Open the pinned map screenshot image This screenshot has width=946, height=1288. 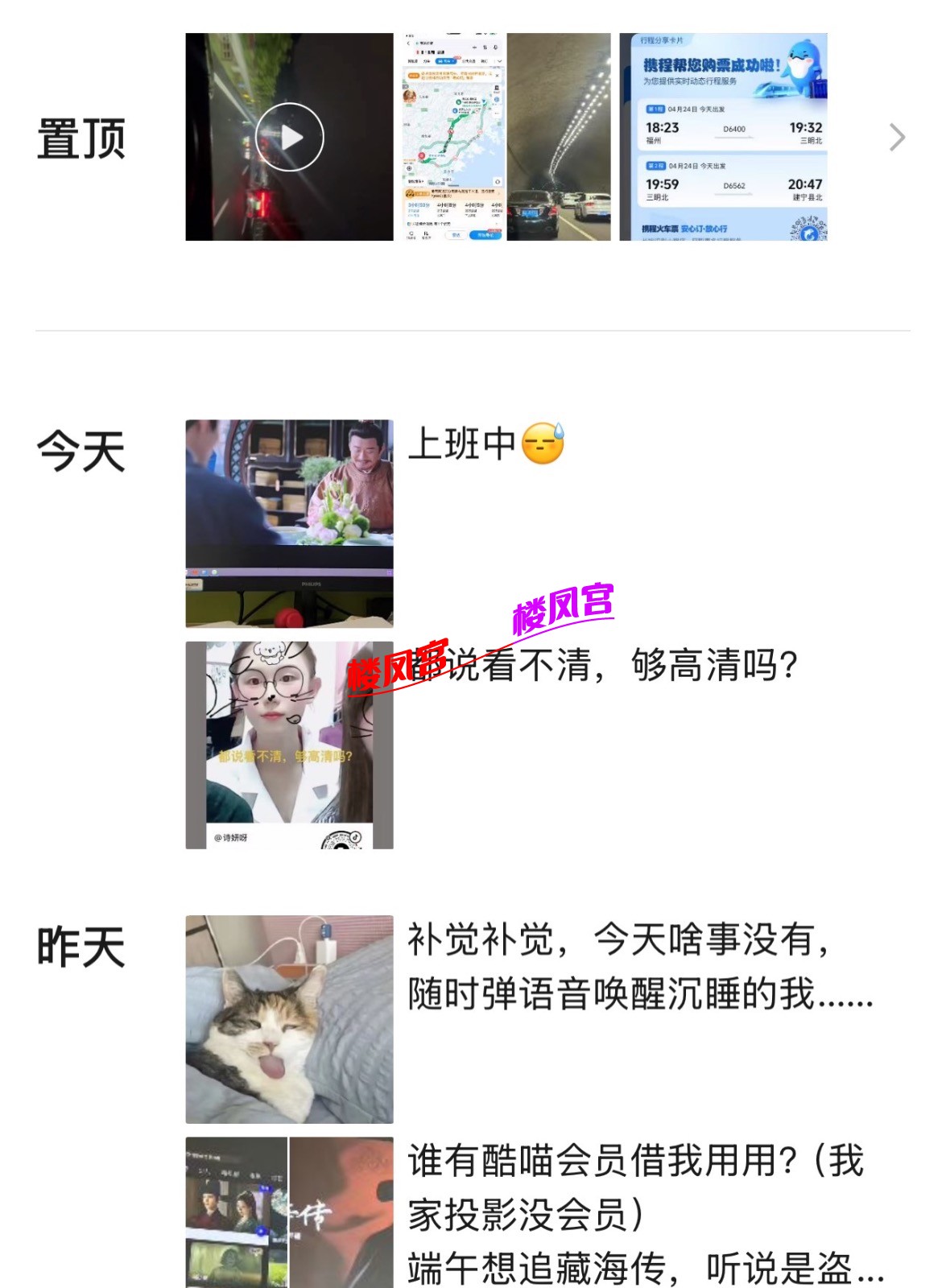[454, 137]
